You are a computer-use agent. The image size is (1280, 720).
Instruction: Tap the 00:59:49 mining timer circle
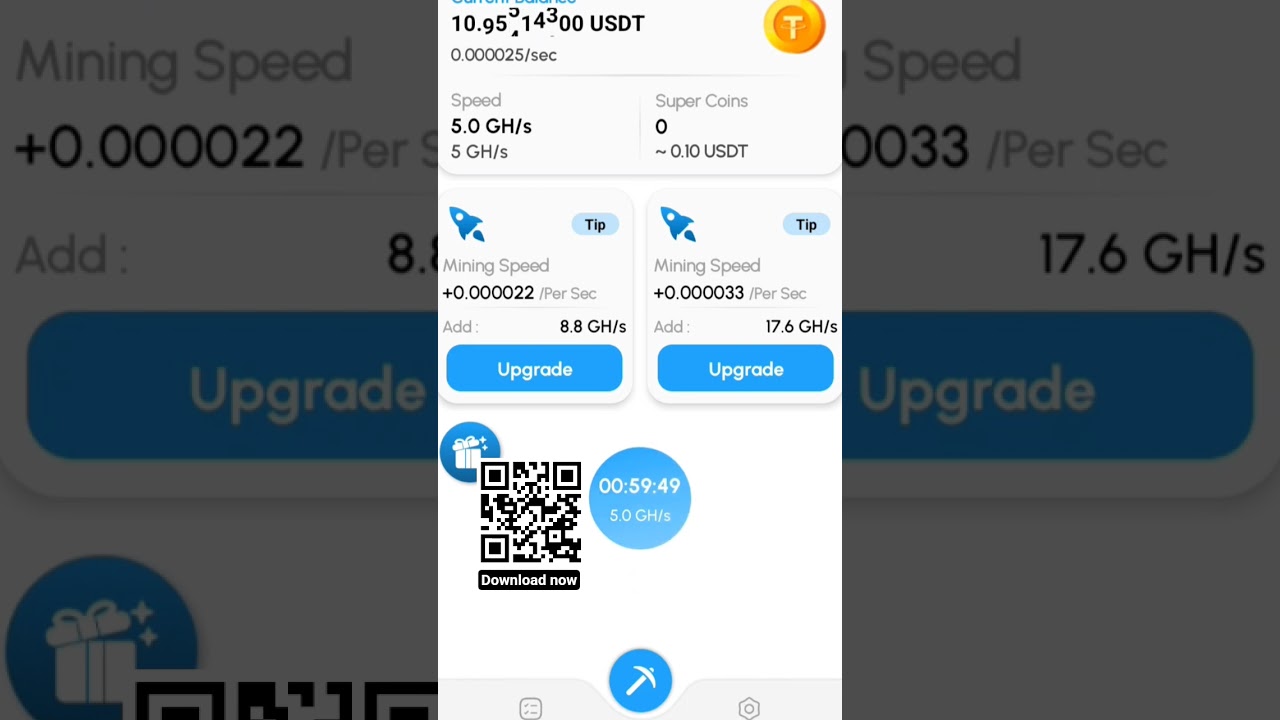coord(640,498)
